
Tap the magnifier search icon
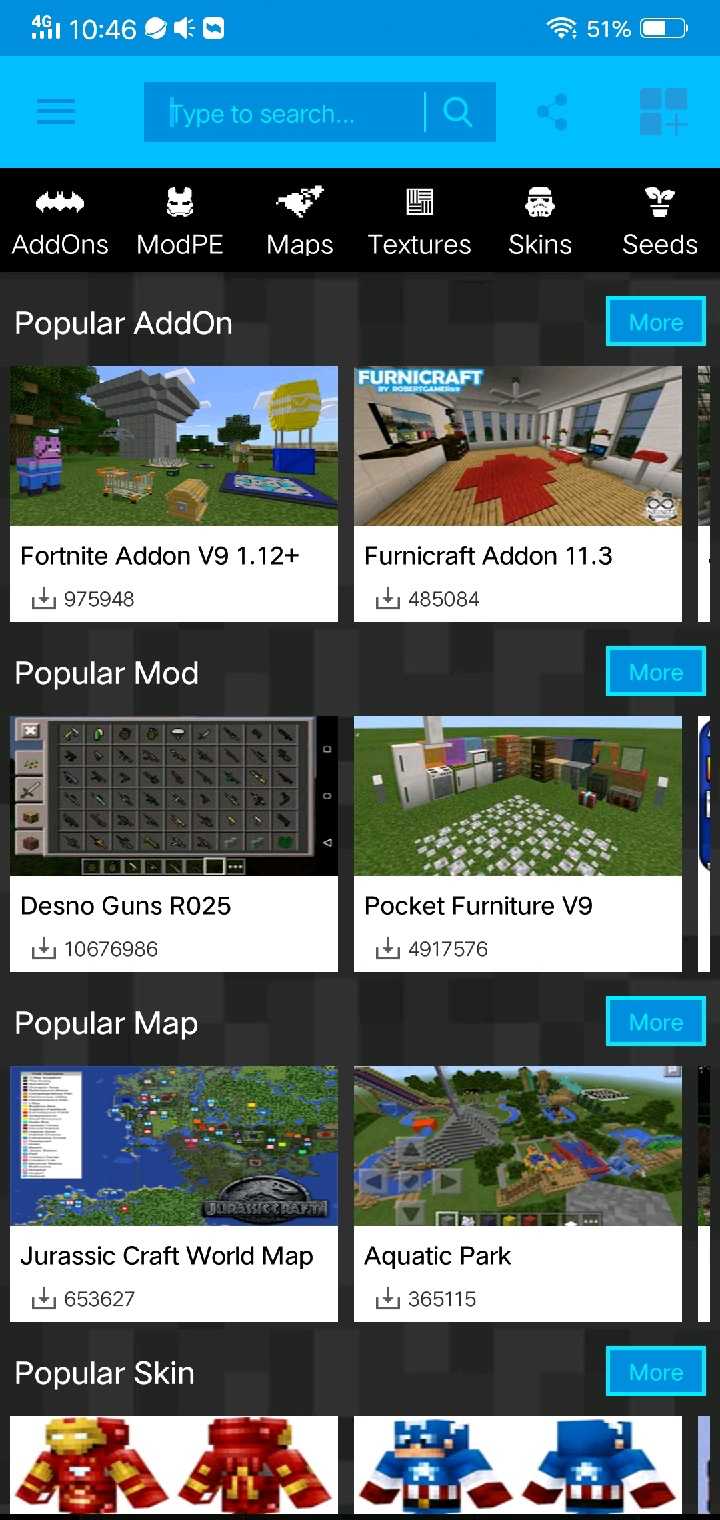click(x=458, y=112)
